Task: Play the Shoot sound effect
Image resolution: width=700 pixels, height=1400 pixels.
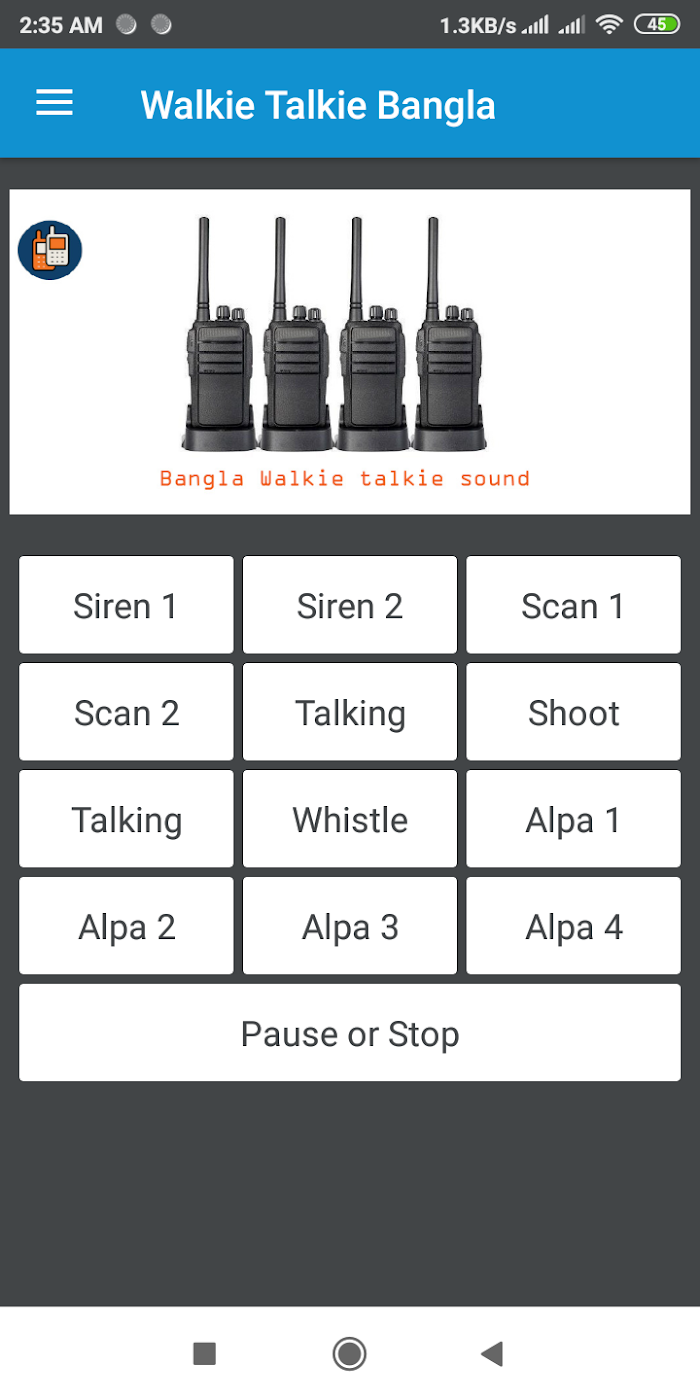Action: point(573,712)
